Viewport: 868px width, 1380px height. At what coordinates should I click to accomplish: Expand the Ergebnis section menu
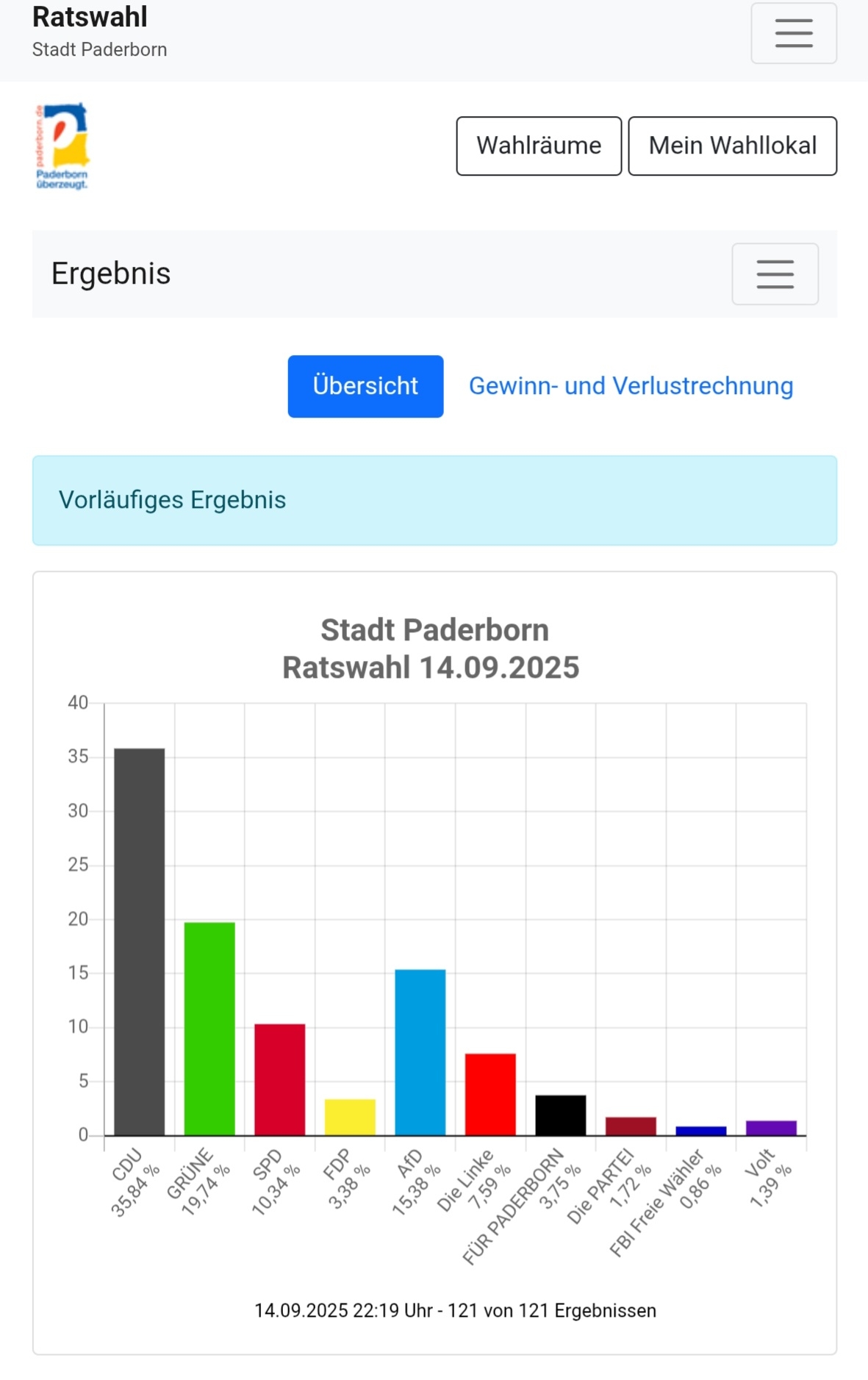775,274
